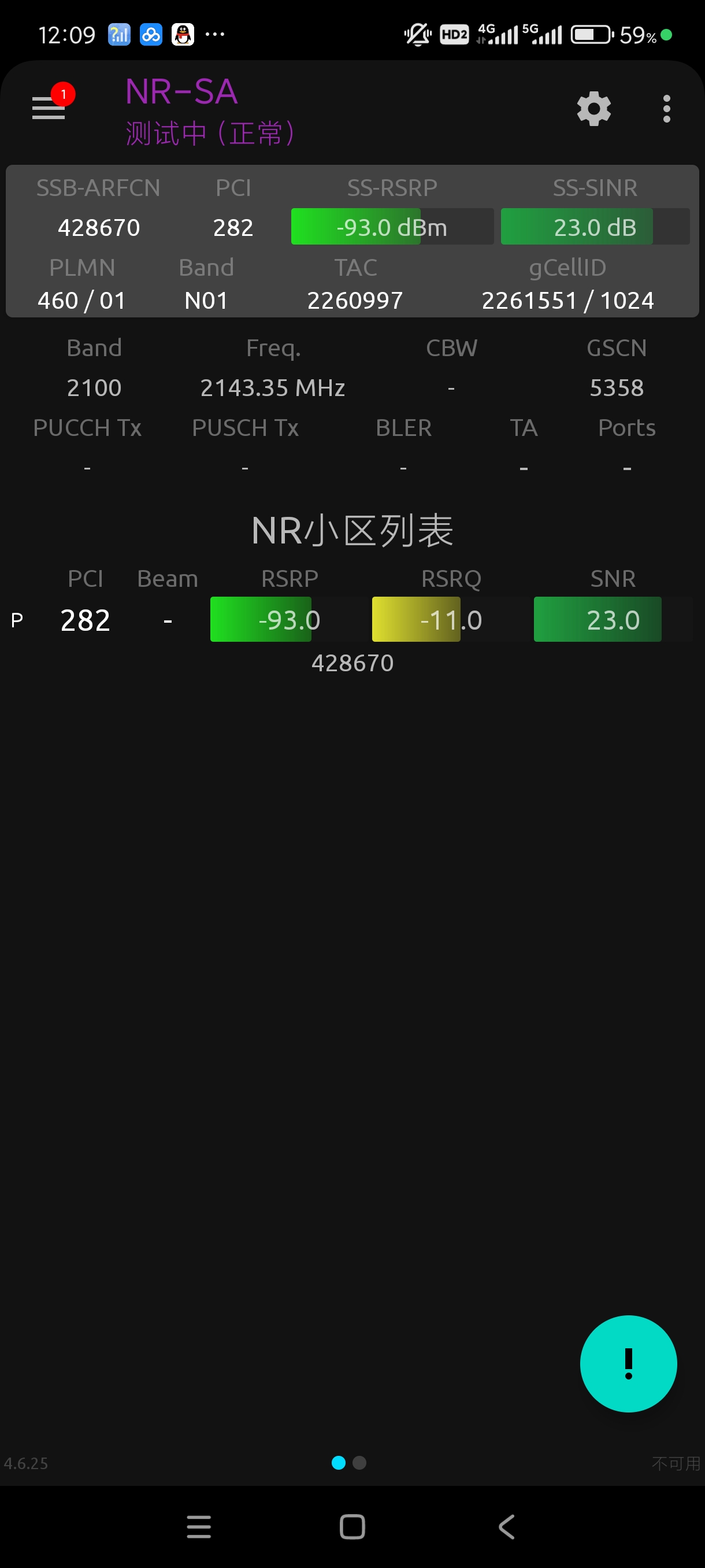Open the three-dot overflow menu
Viewport: 705px width, 1568px height.
[x=666, y=109]
